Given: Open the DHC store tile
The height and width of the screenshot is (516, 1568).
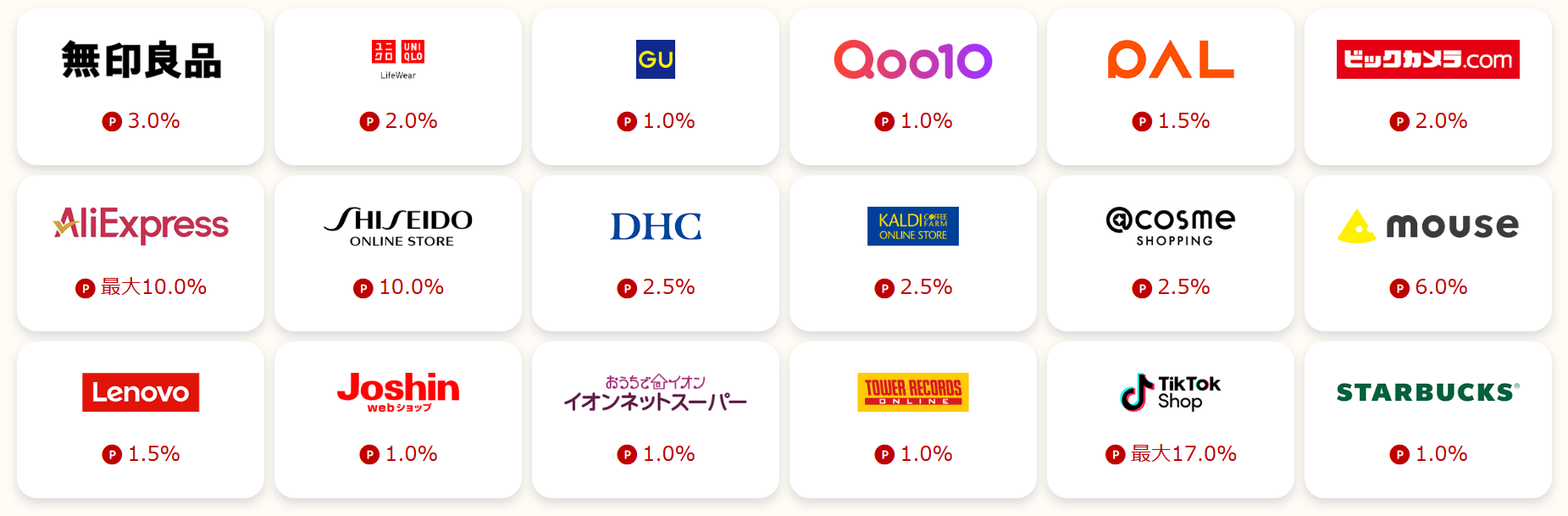Looking at the screenshot, I should (656, 252).
